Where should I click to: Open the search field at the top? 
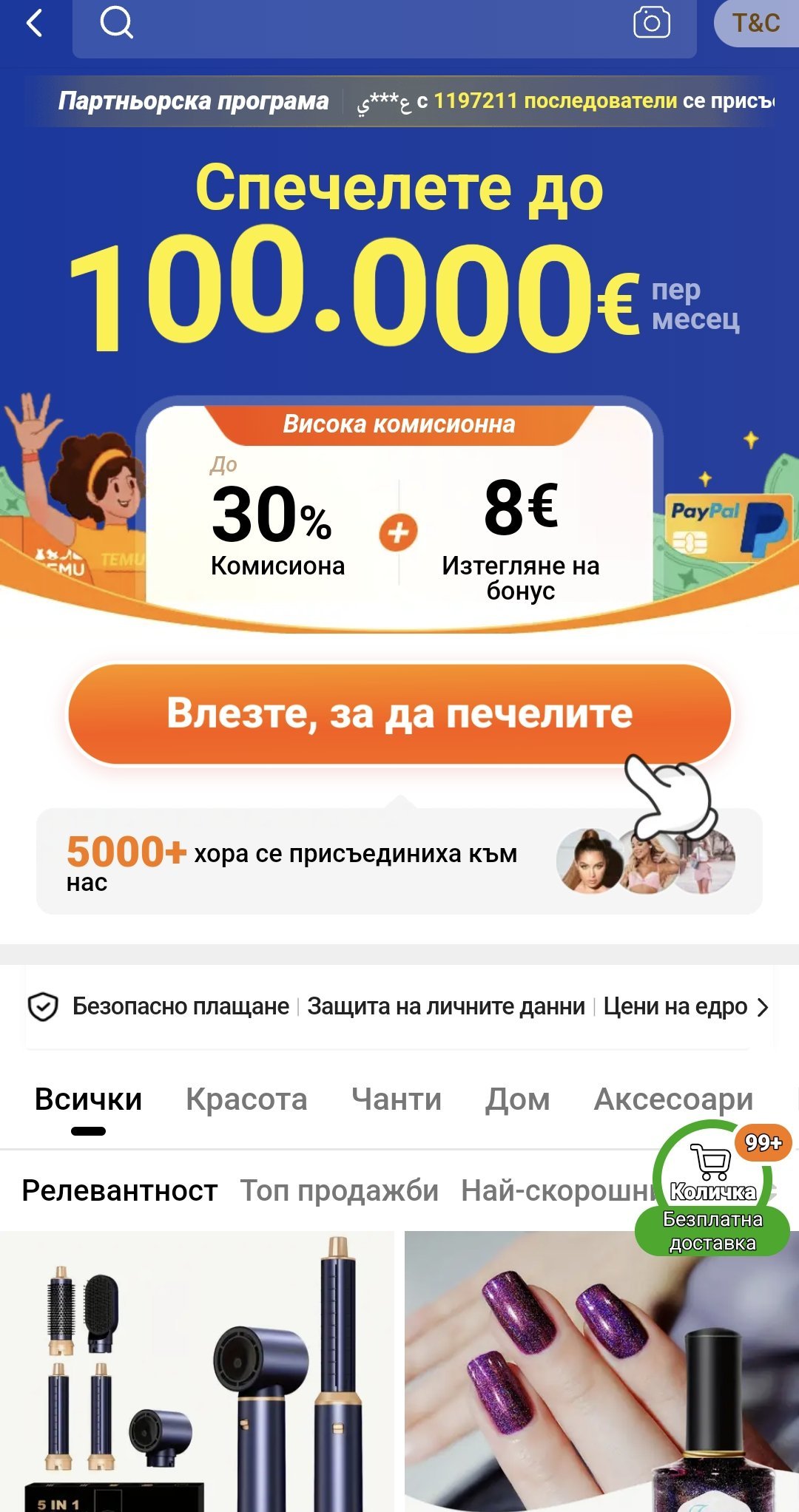370,25
